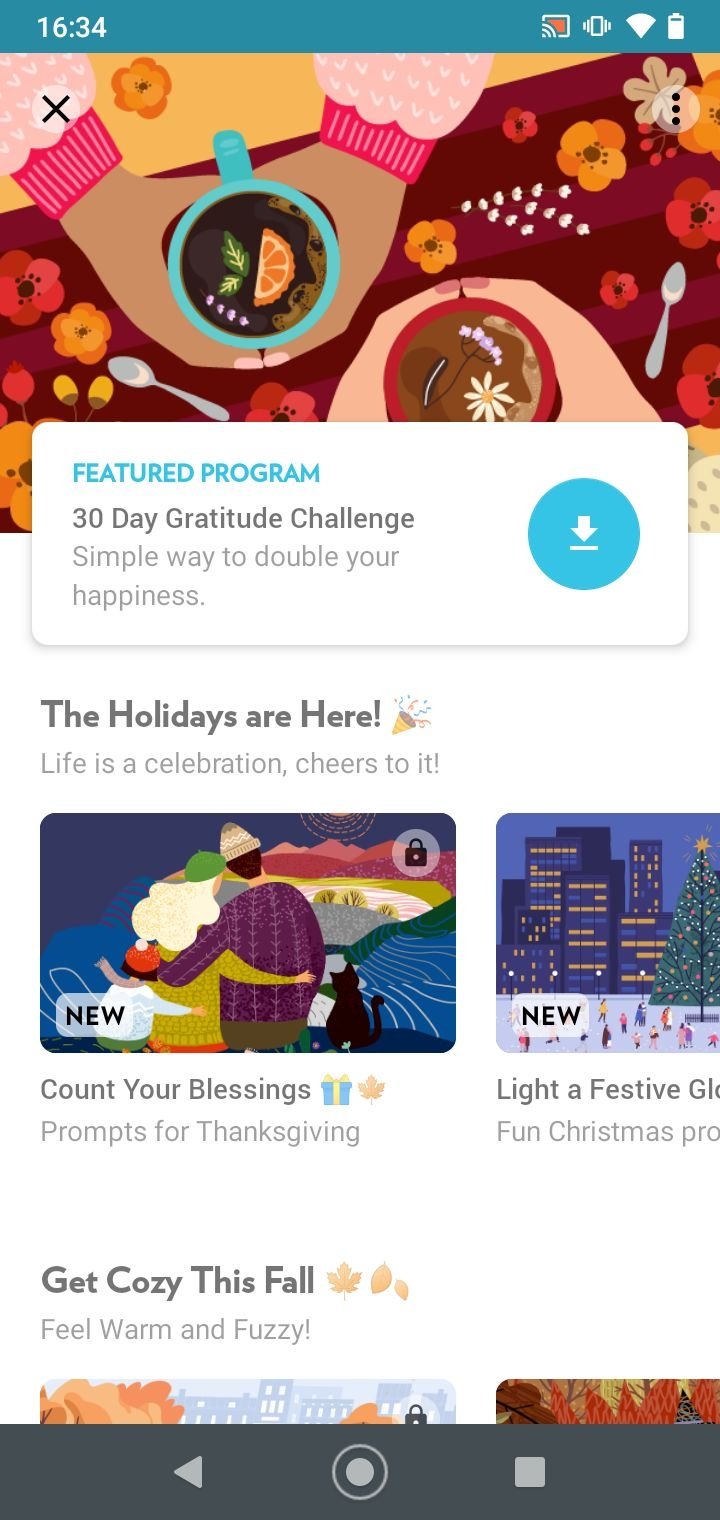Close this screen with the X icon

point(56,109)
